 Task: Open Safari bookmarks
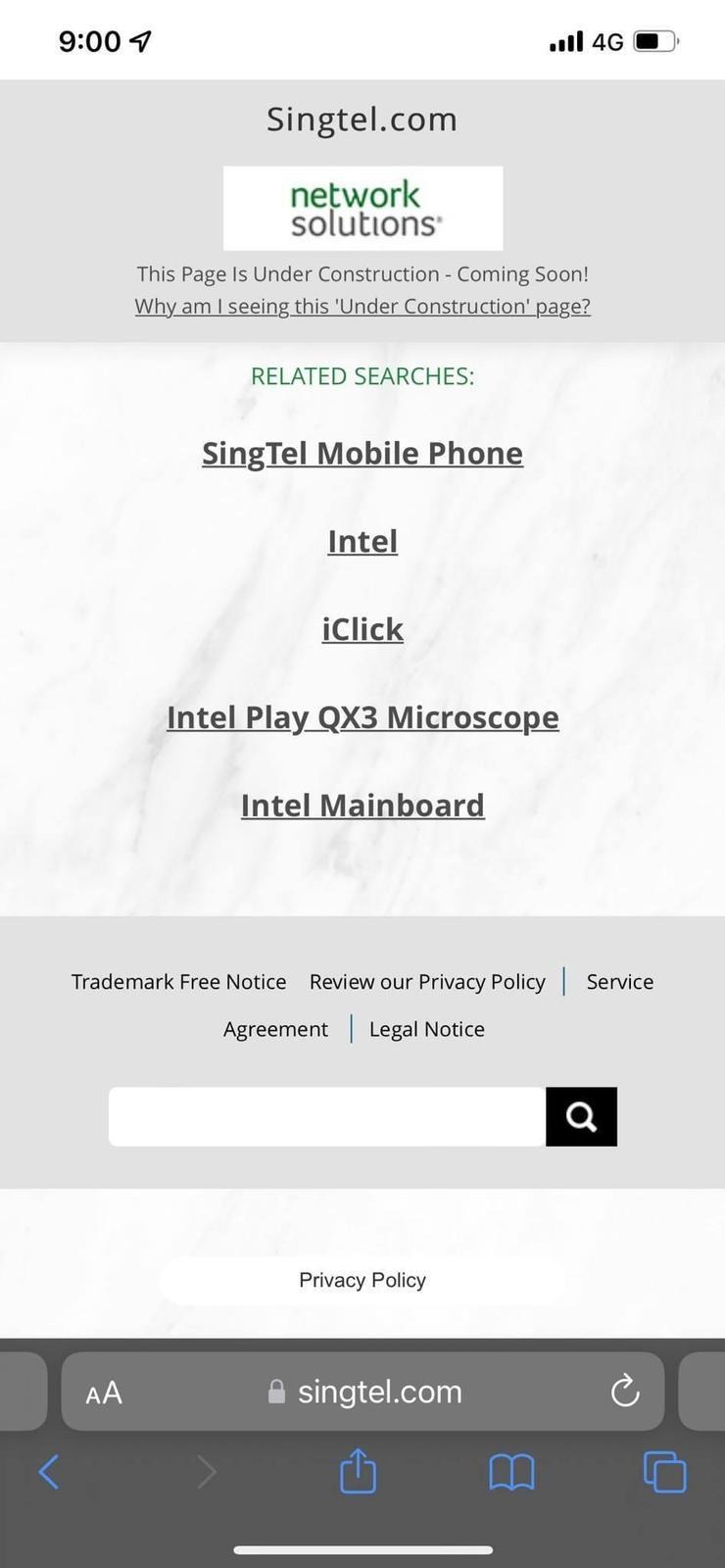511,1472
